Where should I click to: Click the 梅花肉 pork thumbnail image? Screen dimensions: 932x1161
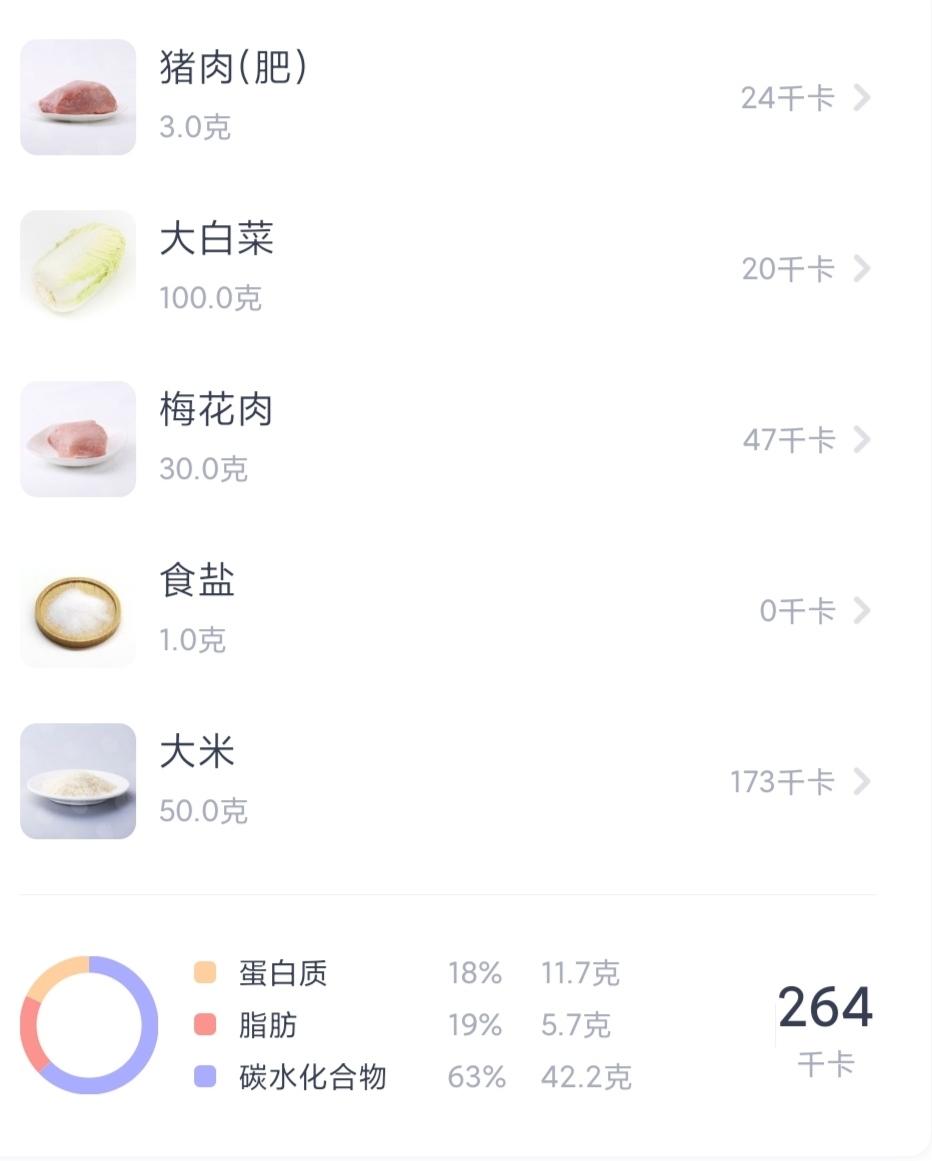77,438
